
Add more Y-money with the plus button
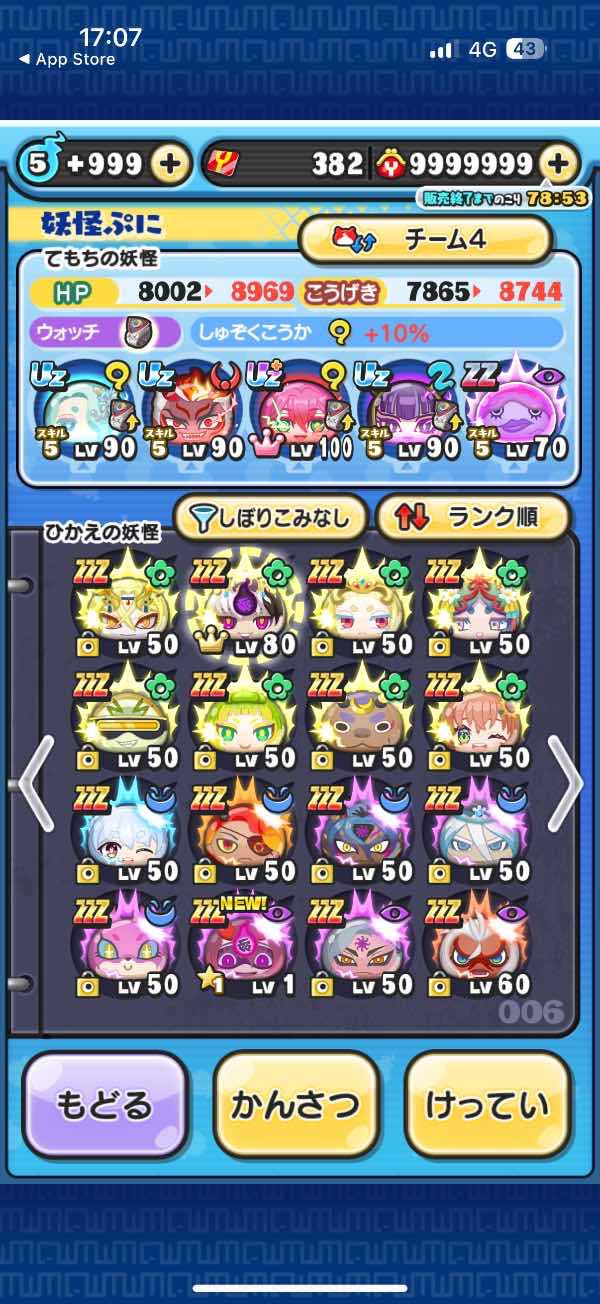tap(560, 163)
